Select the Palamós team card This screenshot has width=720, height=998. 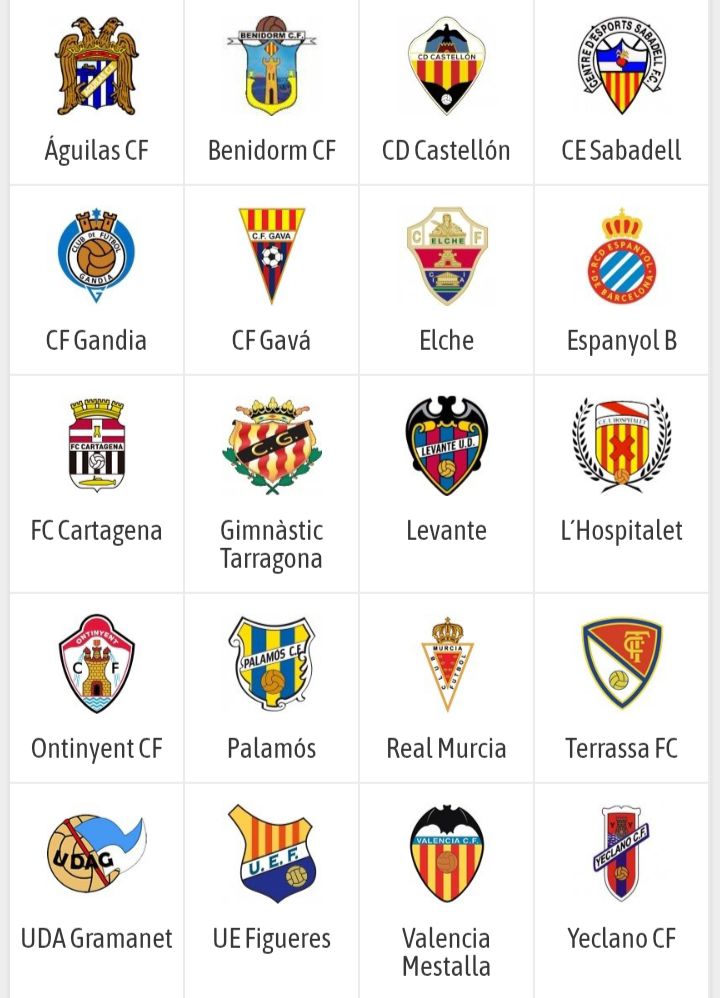271,690
